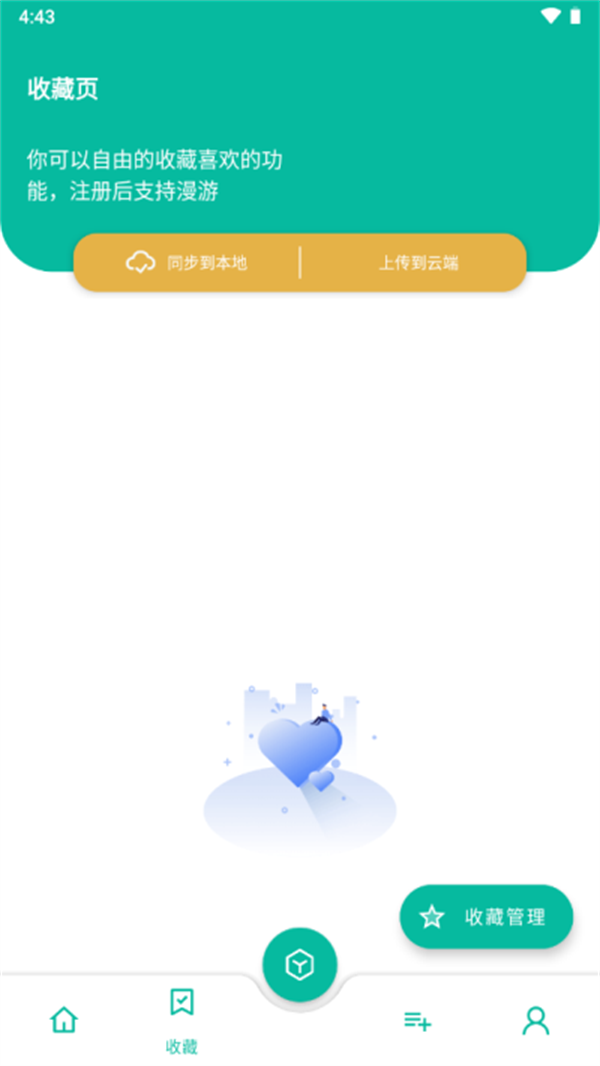Switch to the profile tab
This screenshot has height=1066, width=600.
click(536, 1020)
